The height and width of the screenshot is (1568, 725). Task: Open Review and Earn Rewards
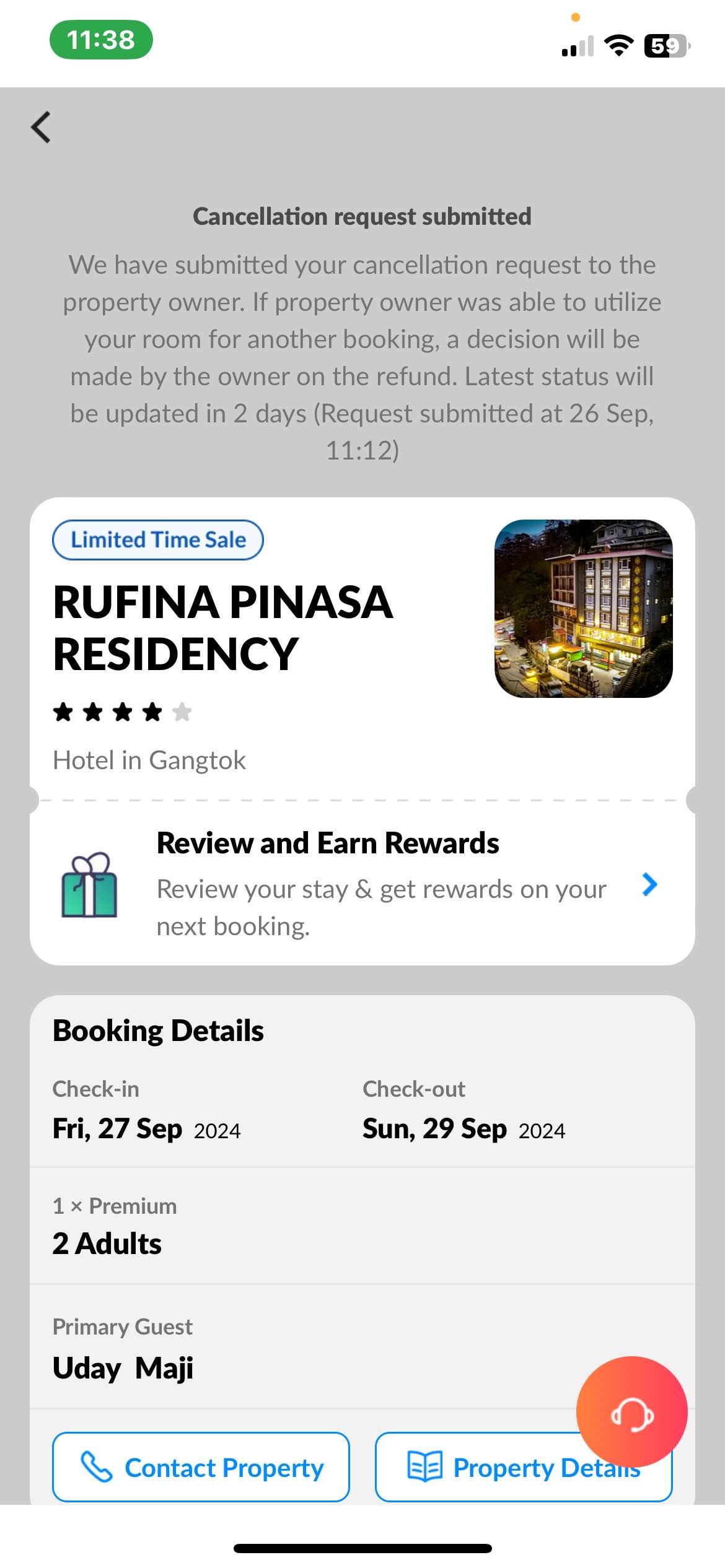pos(362,884)
